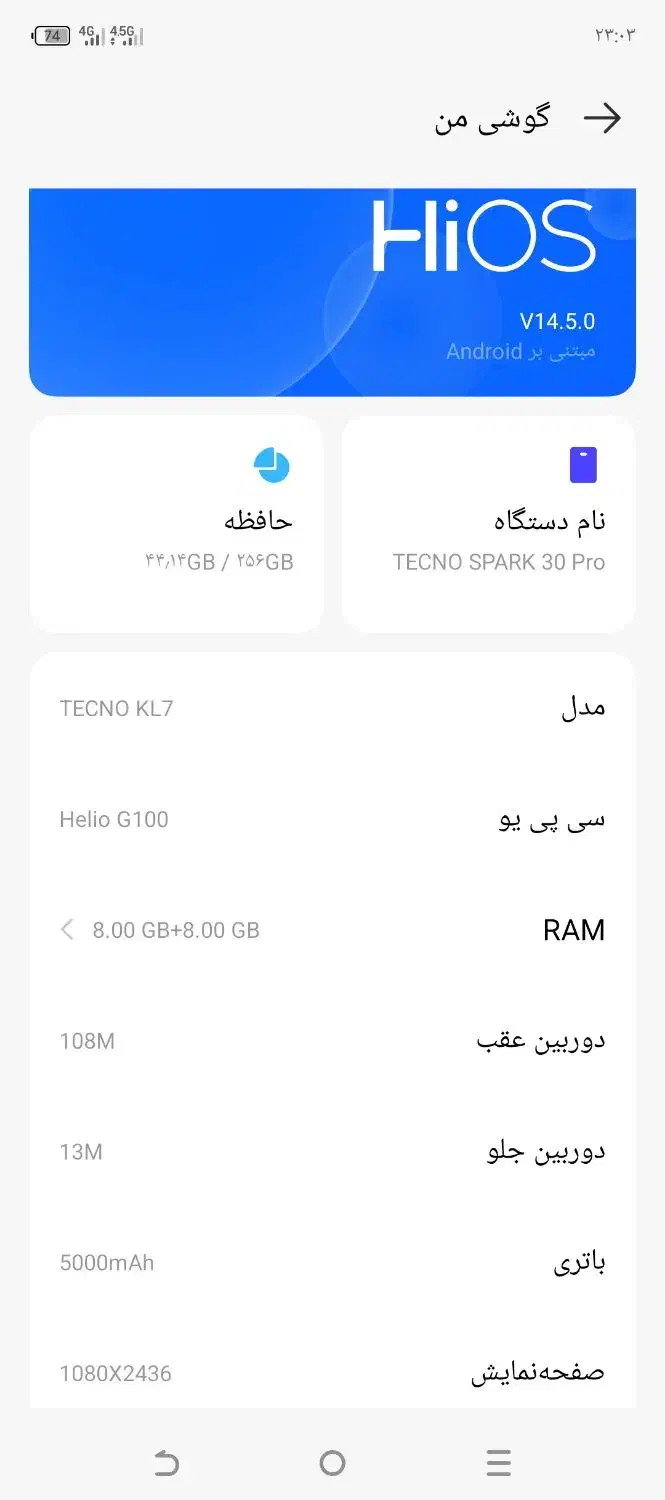Image resolution: width=665 pixels, height=1500 pixels.
Task: Open the RAM 8.00 GB+8.00 GB row
Action: (x=332, y=930)
